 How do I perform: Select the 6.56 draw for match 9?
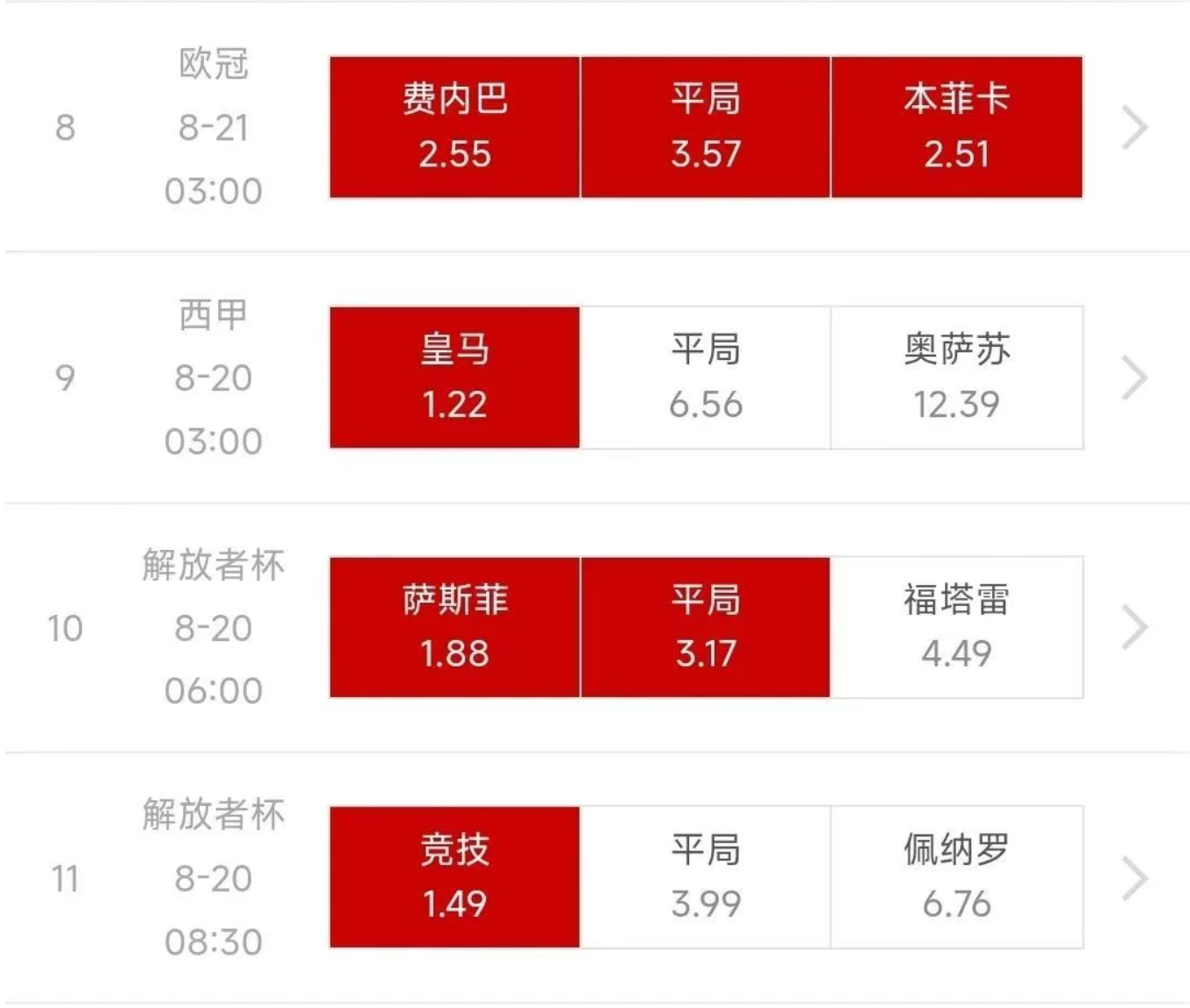tap(705, 377)
